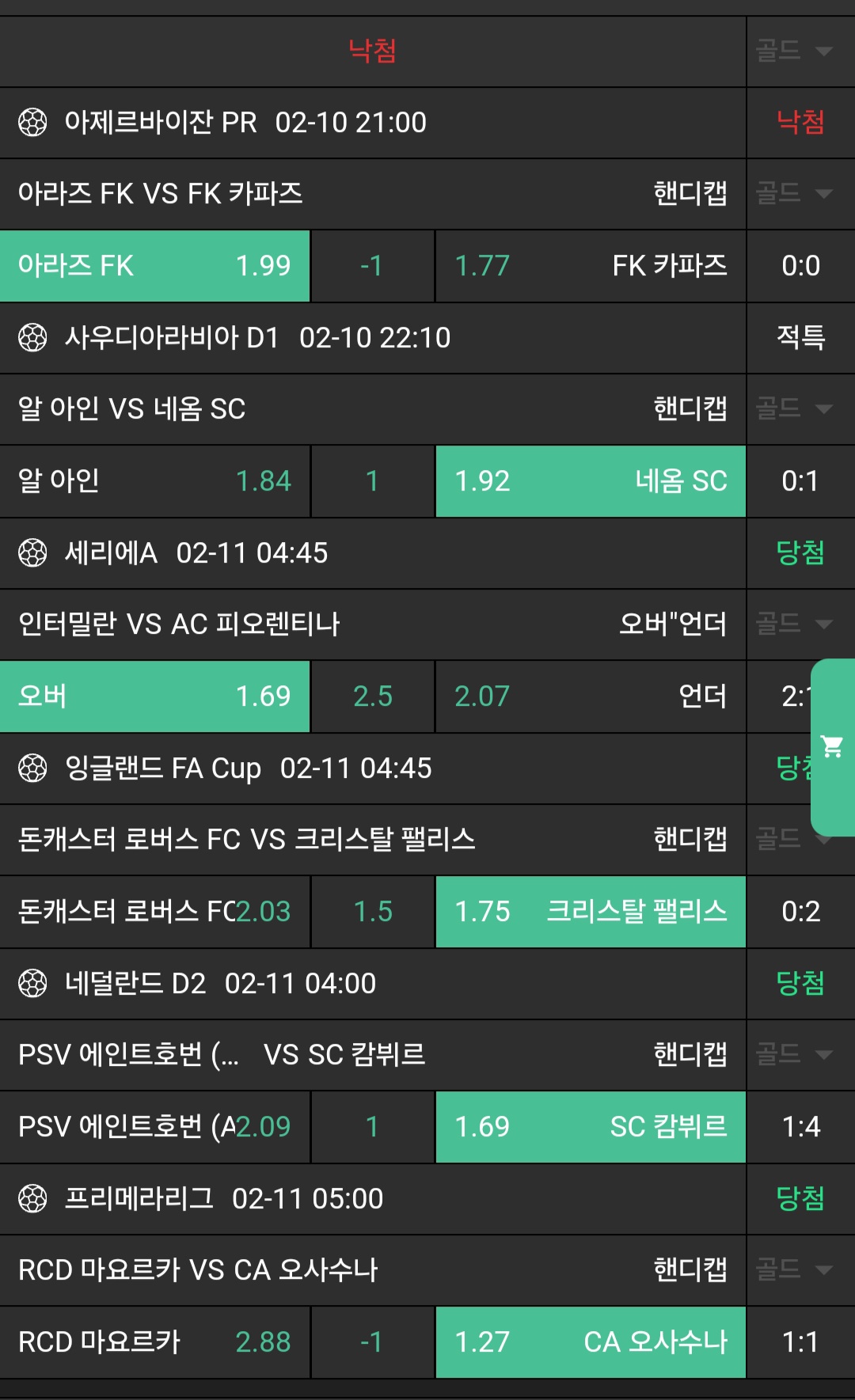Select PSV 에인트호번 at odds 2.09
The image size is (855, 1400).
coord(154,1127)
